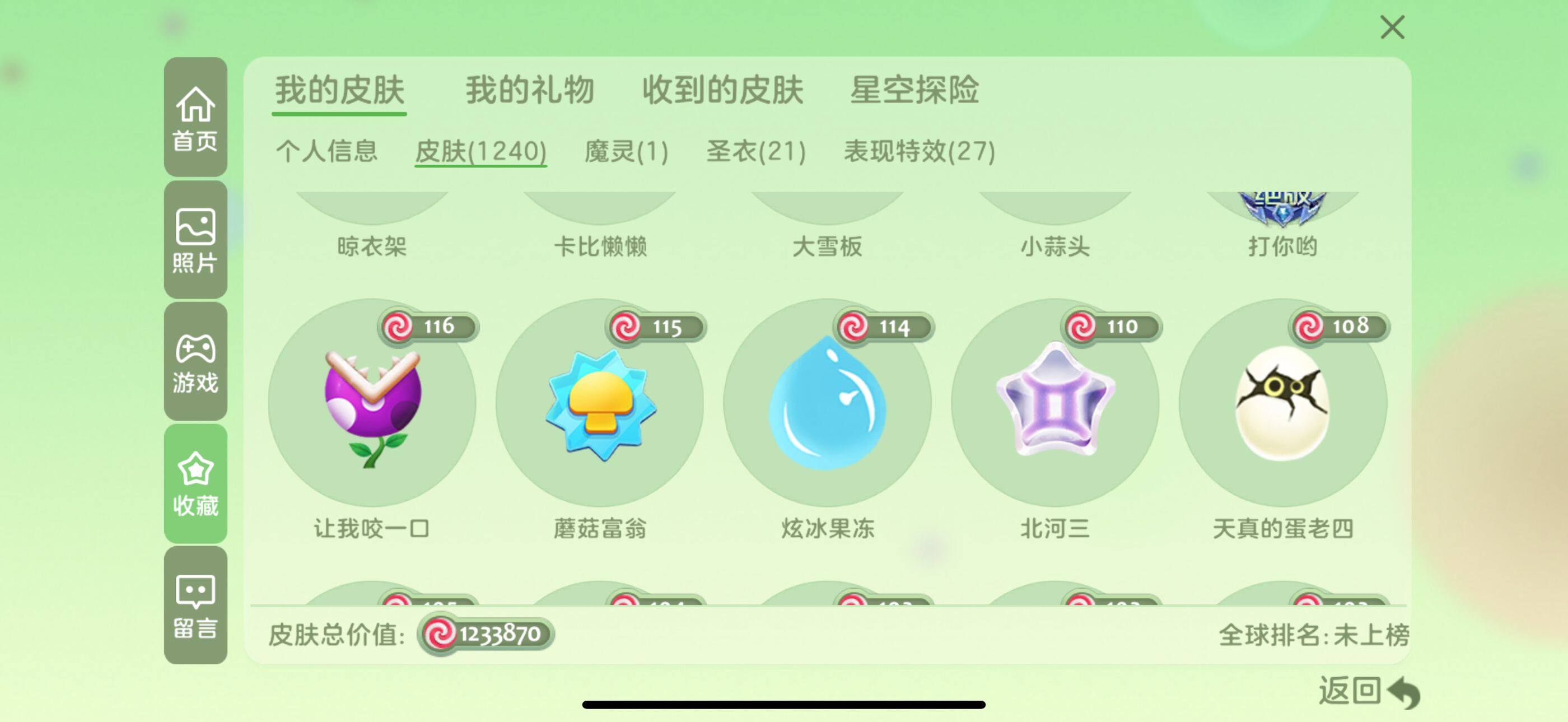View the 圣衣(21) sub-tab
Image resolution: width=1568 pixels, height=722 pixels.
755,151
